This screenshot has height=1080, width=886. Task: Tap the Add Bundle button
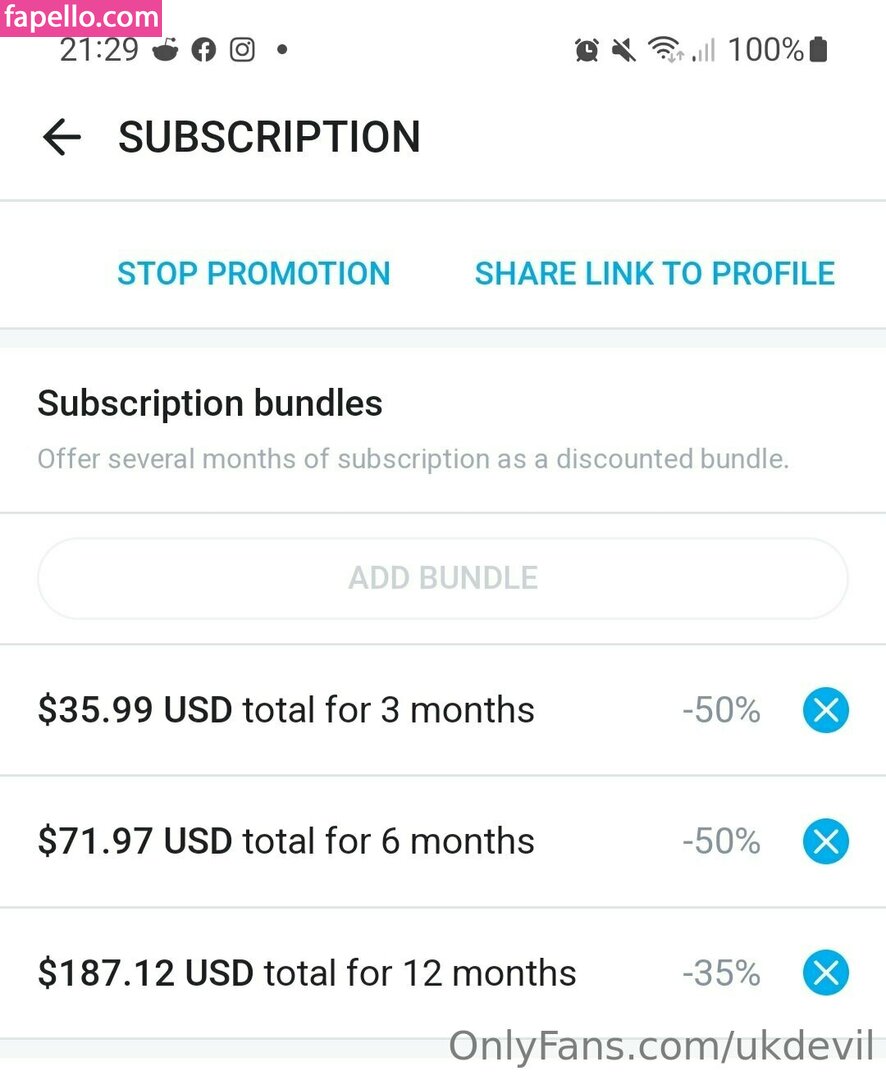(x=442, y=578)
